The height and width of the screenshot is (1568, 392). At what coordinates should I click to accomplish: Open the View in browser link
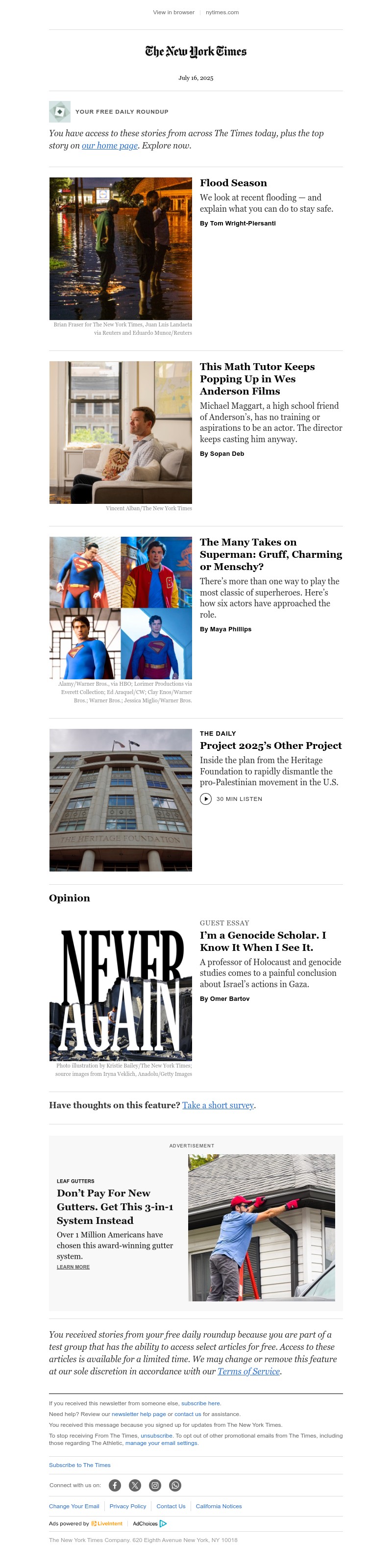173,12
